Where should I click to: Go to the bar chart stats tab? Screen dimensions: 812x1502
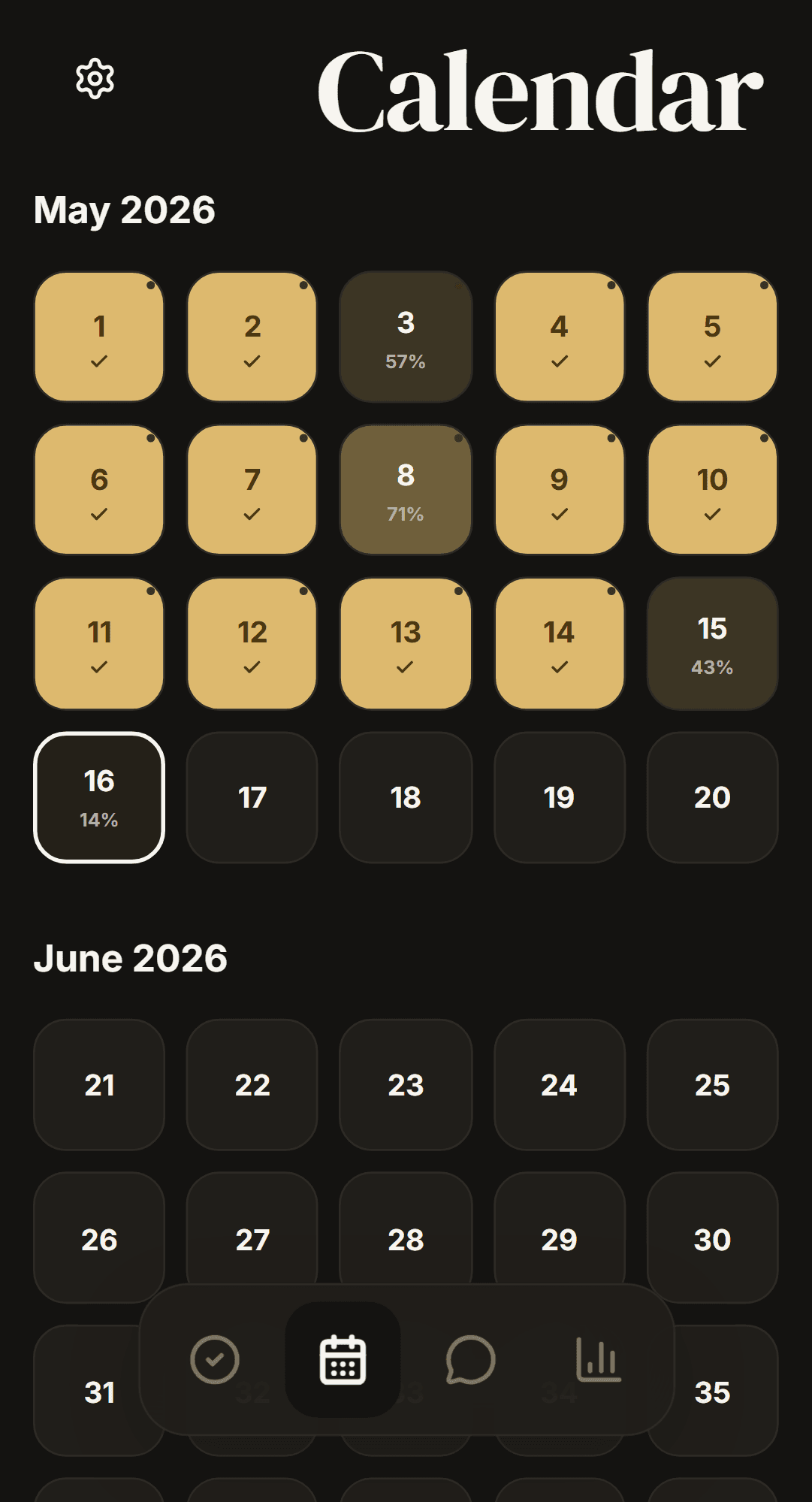[x=598, y=1359]
